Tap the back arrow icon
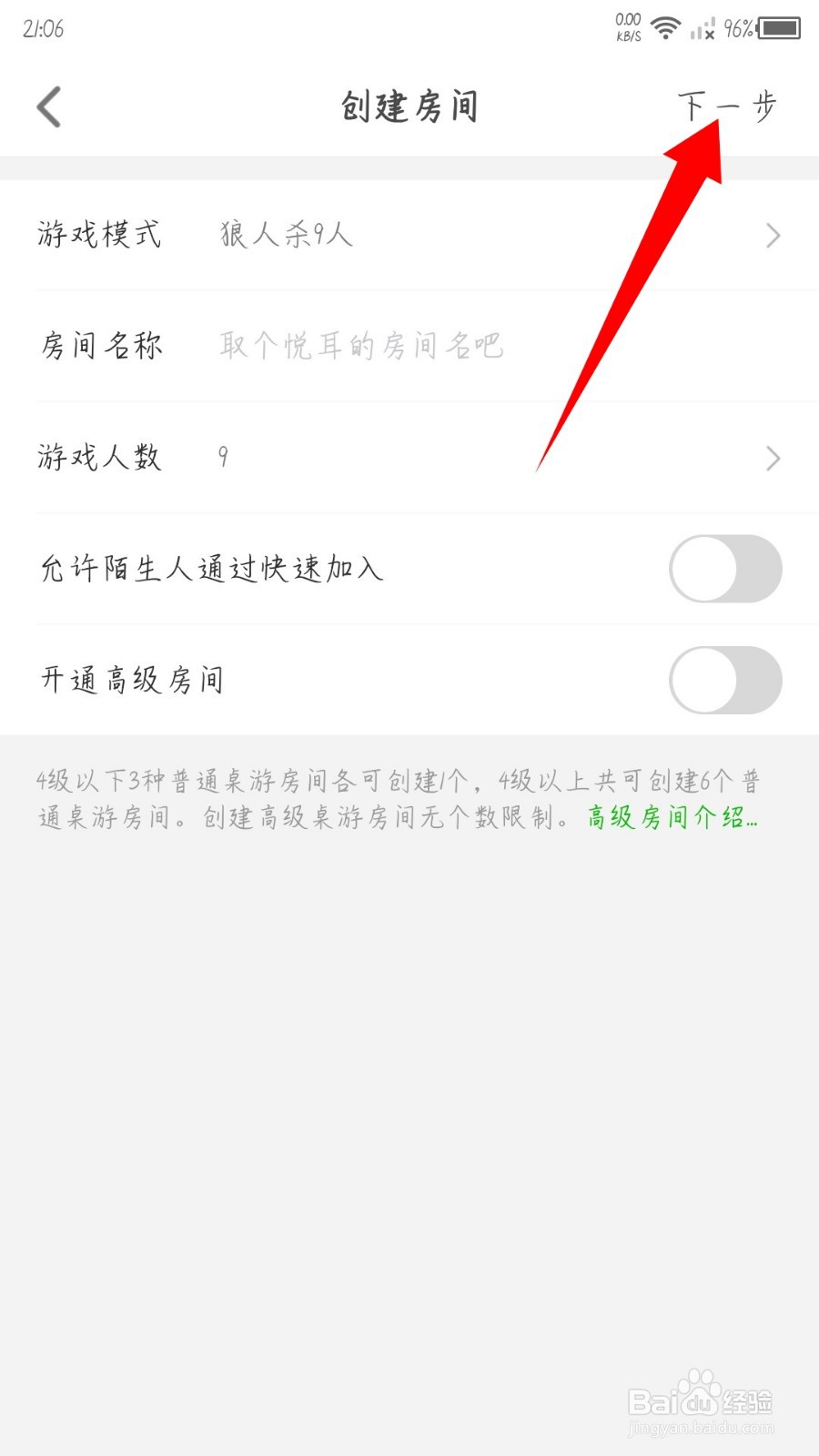 (x=47, y=106)
